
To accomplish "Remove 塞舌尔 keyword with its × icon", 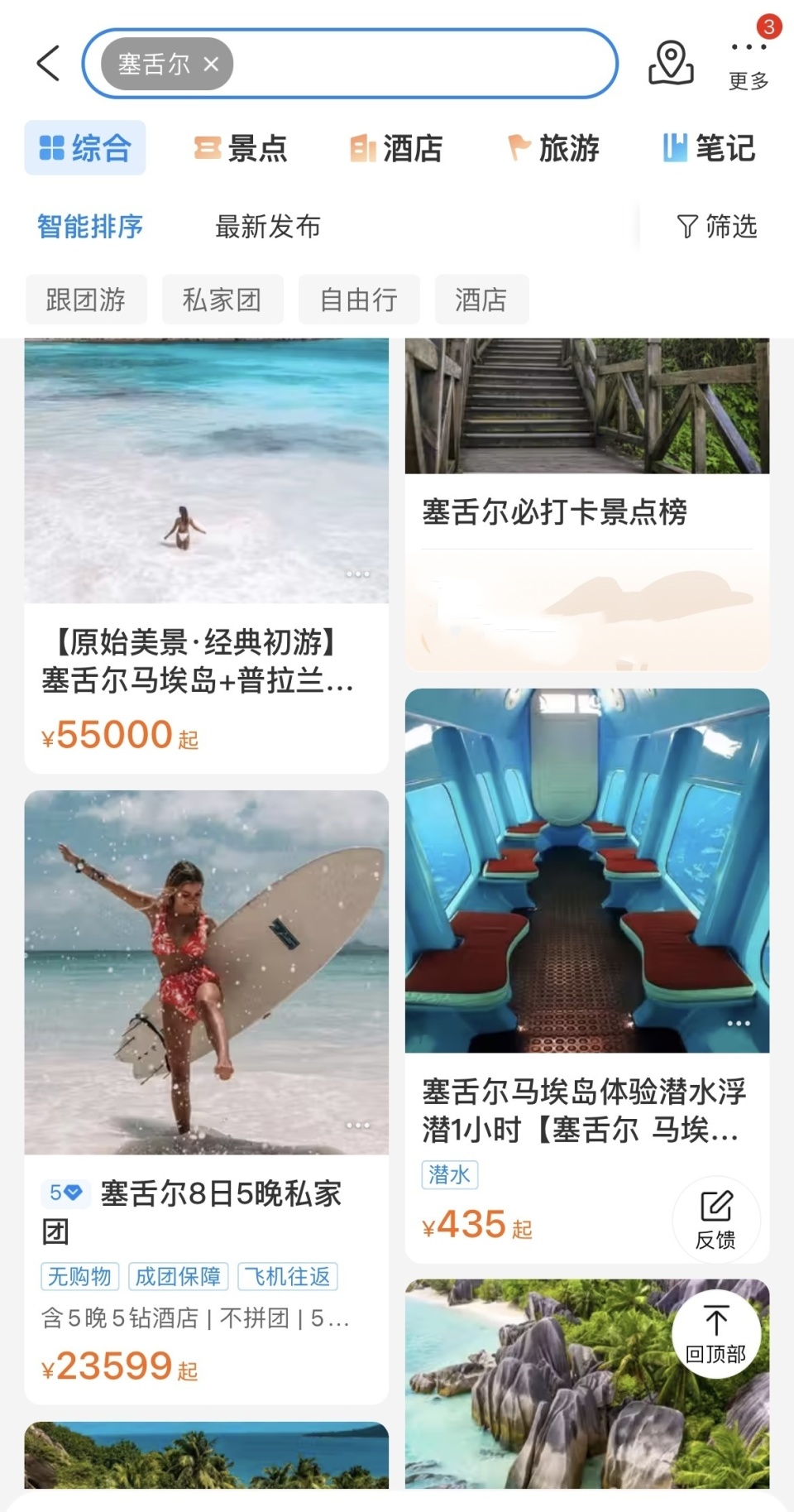I will [212, 64].
